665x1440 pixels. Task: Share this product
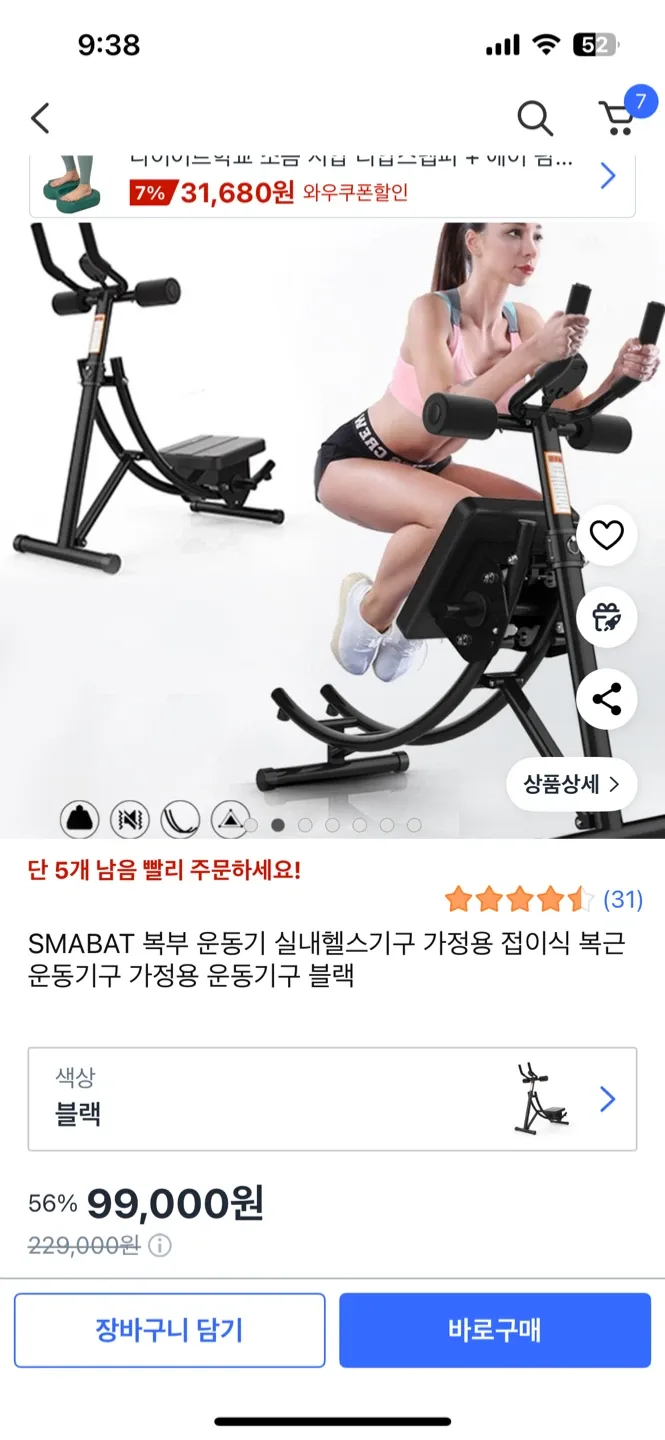click(x=606, y=699)
